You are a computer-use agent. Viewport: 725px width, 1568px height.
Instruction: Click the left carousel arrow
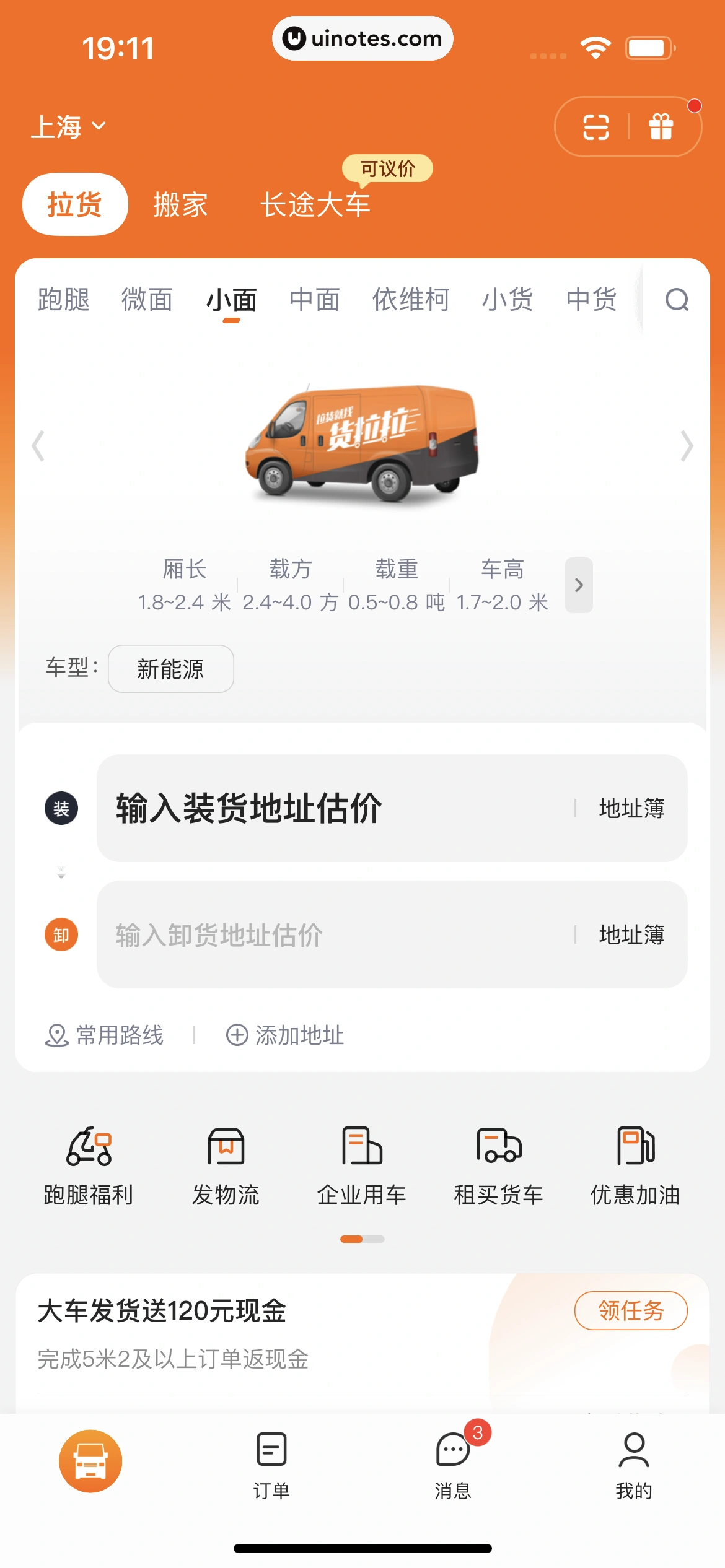(x=37, y=445)
